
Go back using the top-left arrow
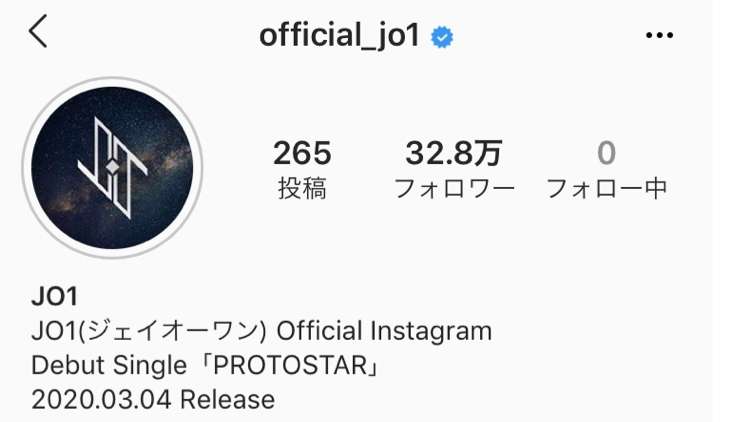click(38, 33)
